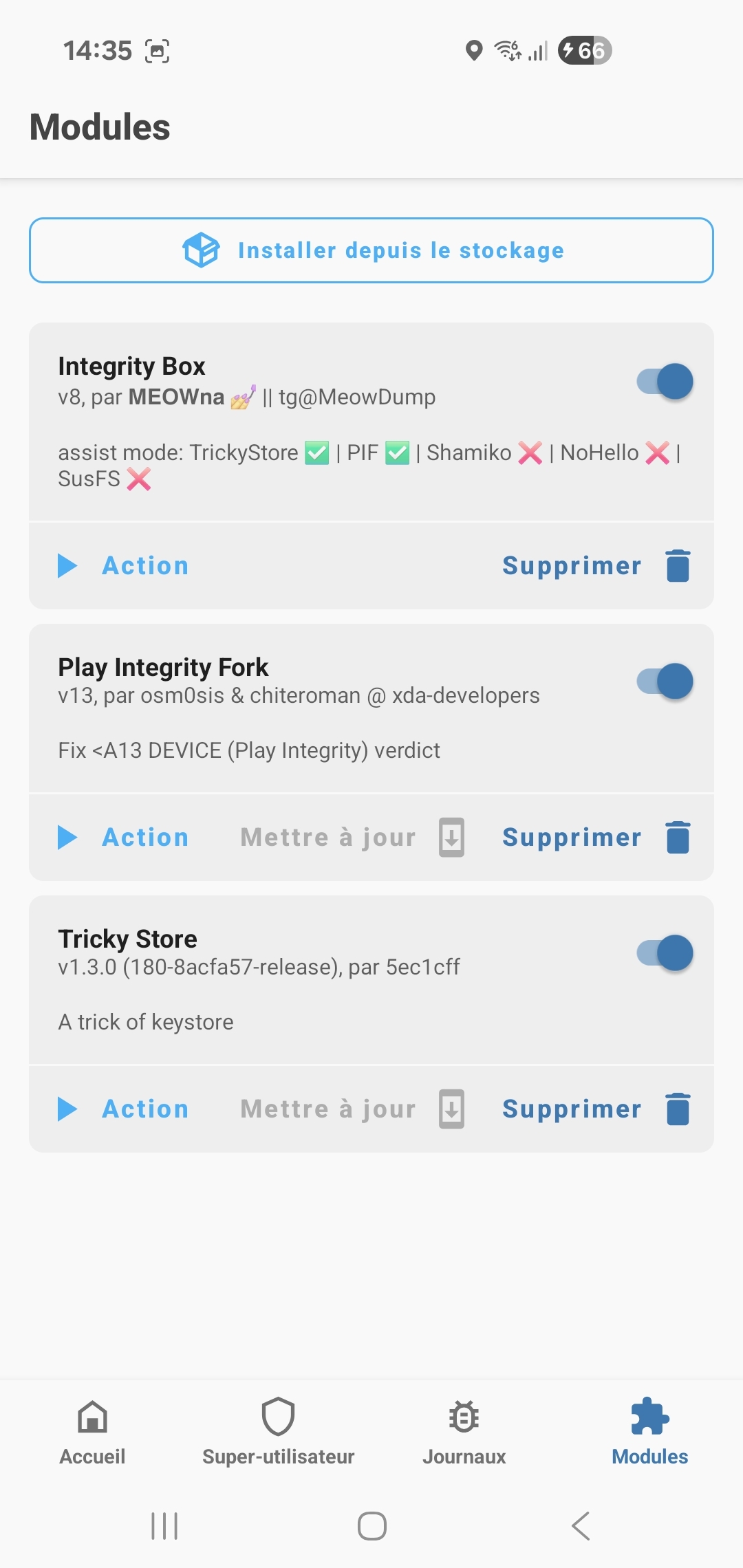Viewport: 743px width, 1568px height.
Task: Click Supprimer for Tricky Store
Action: click(571, 1109)
